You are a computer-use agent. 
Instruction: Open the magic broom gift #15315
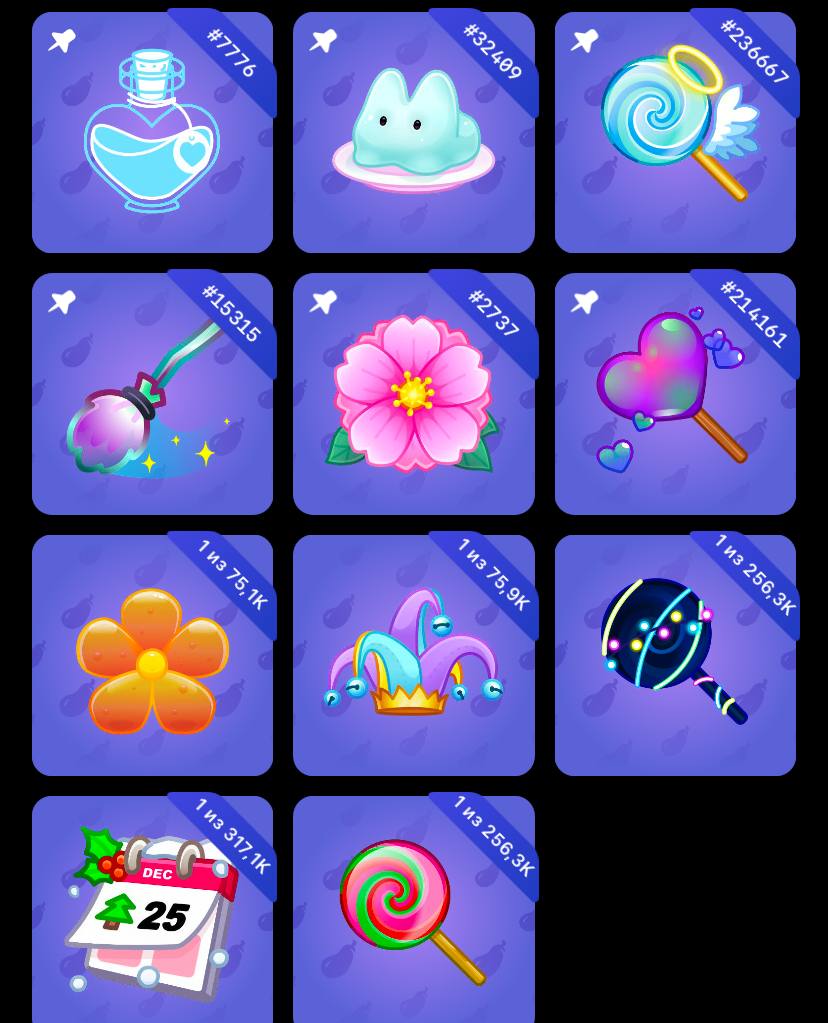click(152, 394)
